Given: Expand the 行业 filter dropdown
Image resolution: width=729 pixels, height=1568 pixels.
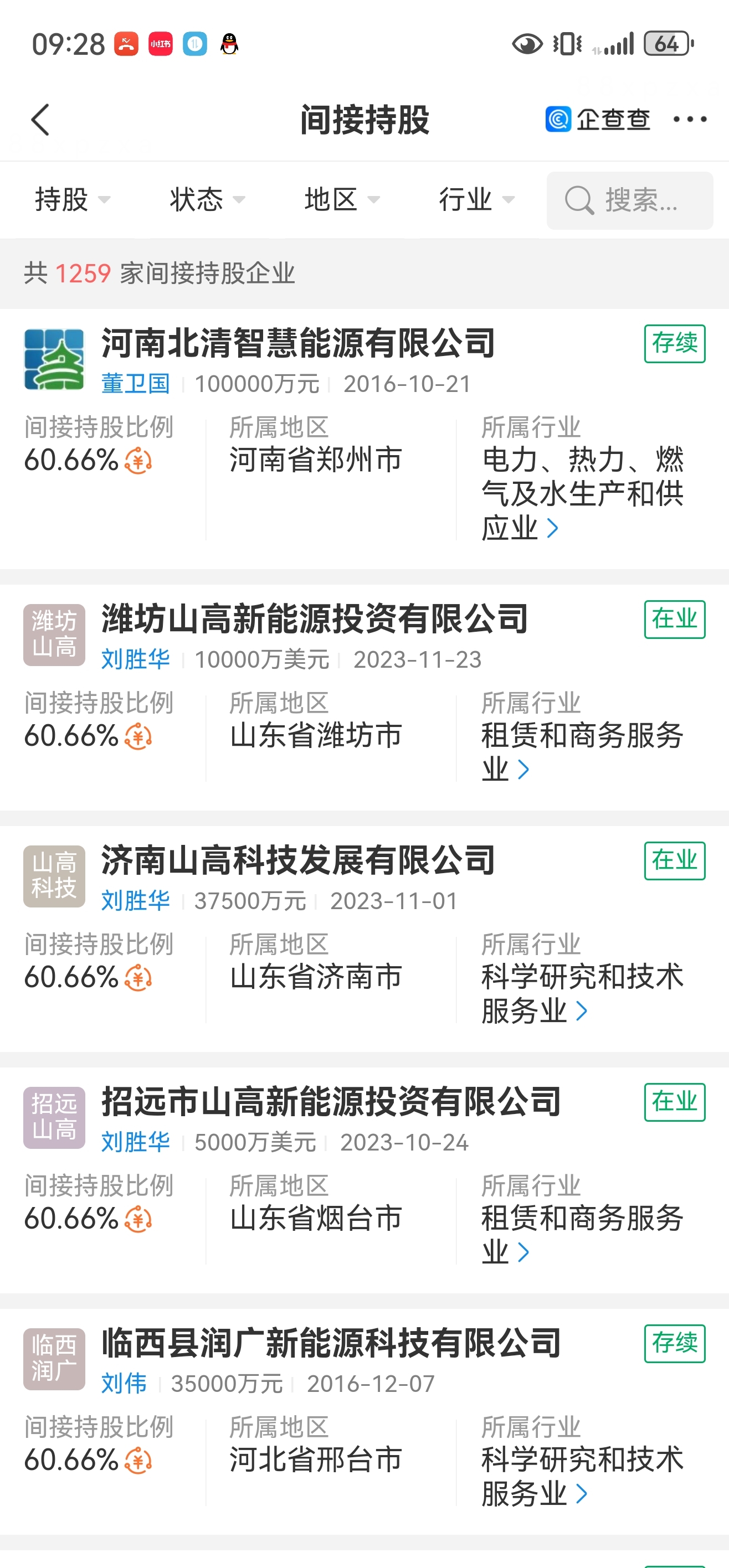Looking at the screenshot, I should (477, 200).
